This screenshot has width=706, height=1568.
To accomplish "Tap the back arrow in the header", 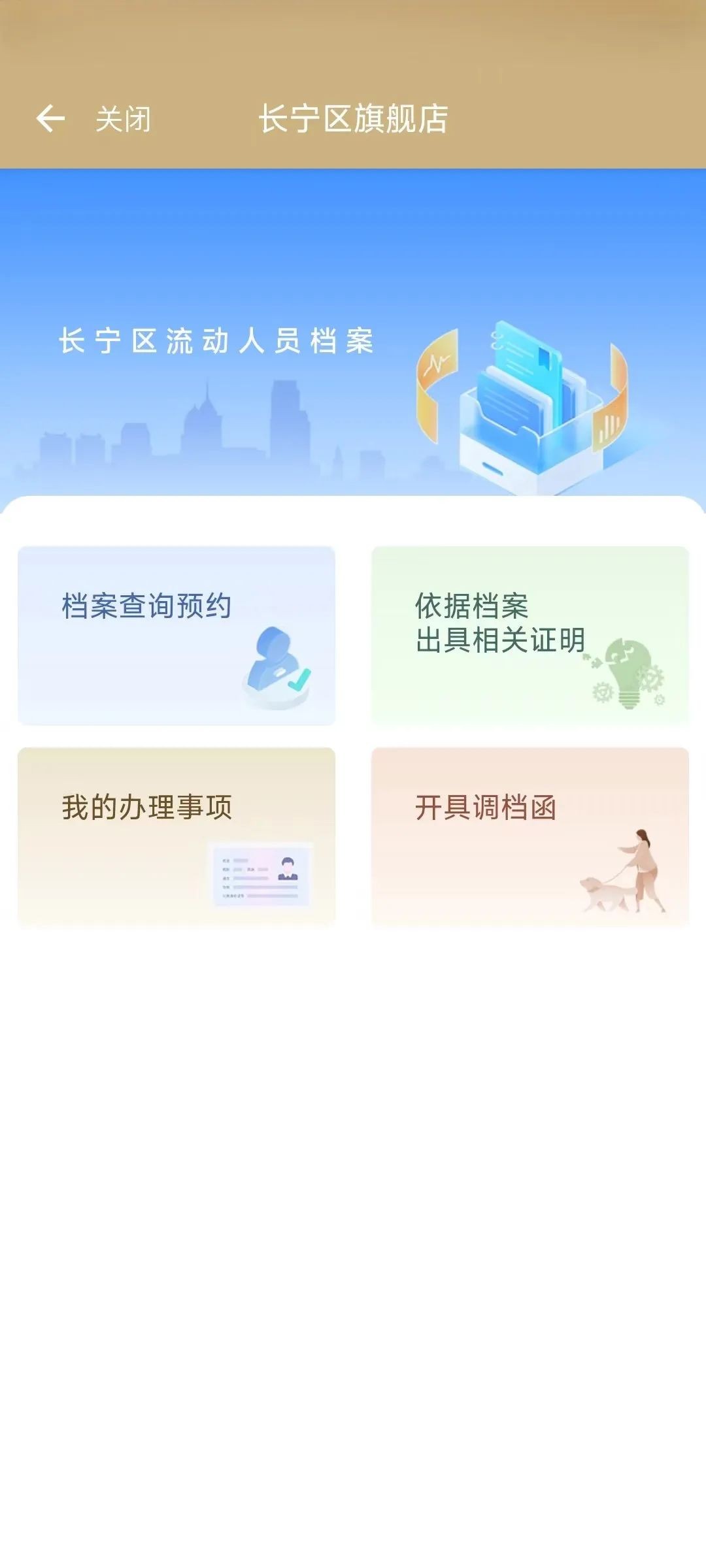I will pos(50,119).
